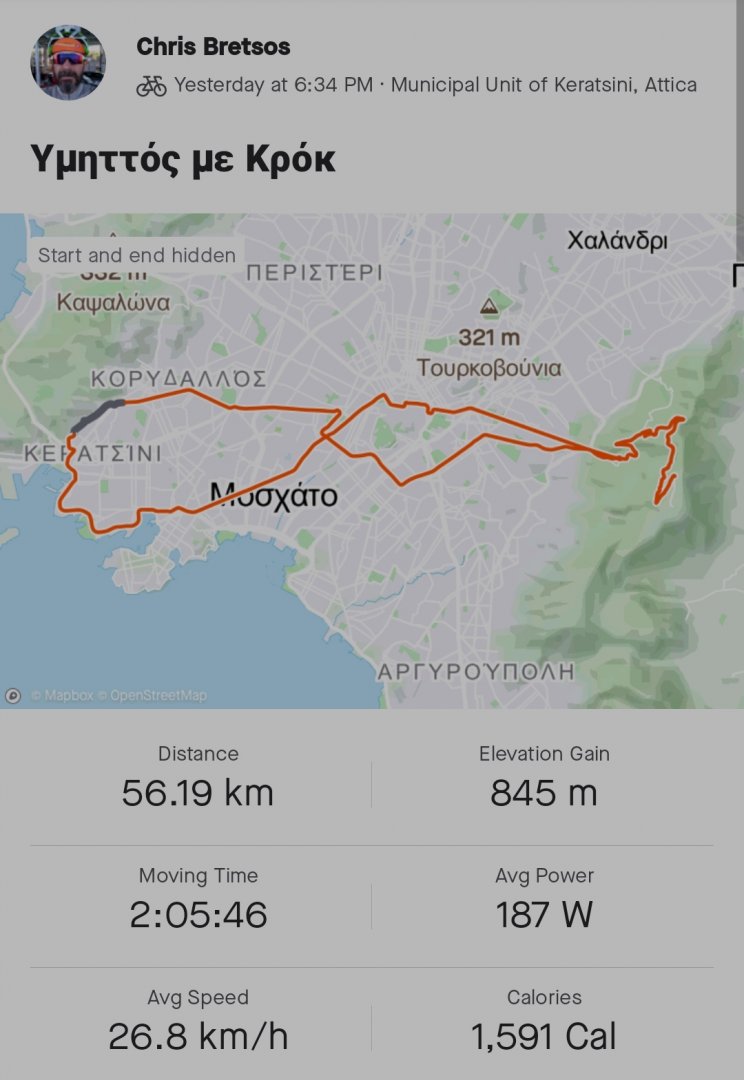Open Chris Bretsos's profile picture
Viewport: 744px width, 1080px height.
point(68,62)
